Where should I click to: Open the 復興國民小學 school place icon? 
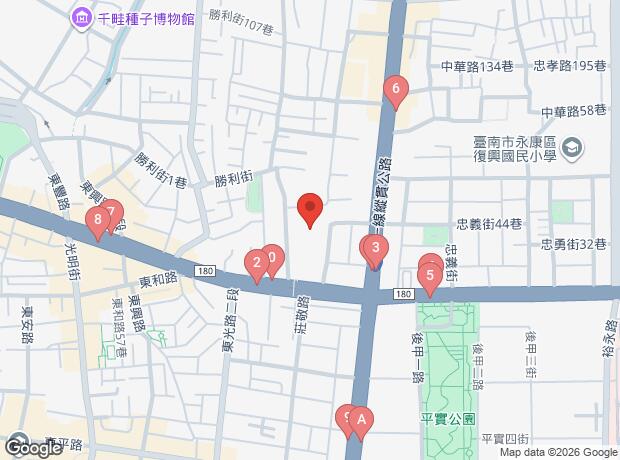pos(571,150)
